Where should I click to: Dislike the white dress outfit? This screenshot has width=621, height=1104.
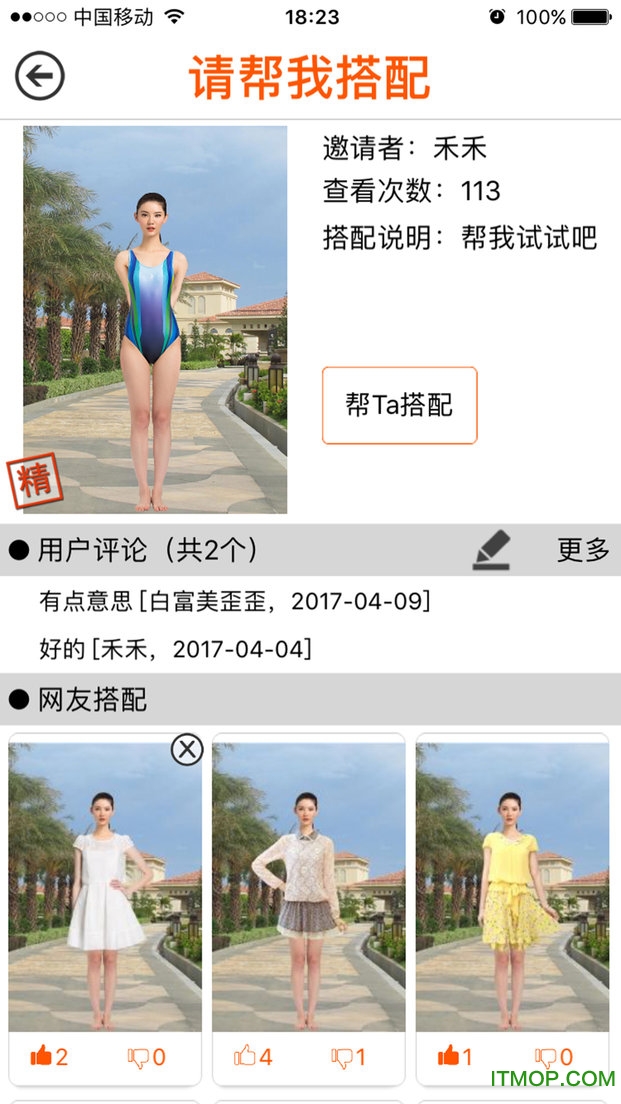click(x=147, y=1056)
